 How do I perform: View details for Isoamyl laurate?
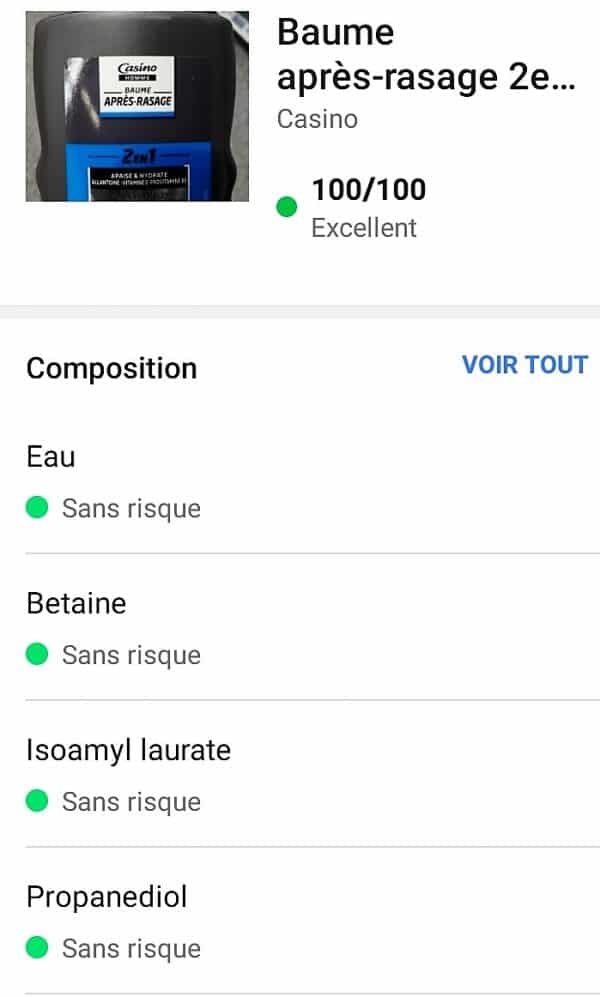300,775
